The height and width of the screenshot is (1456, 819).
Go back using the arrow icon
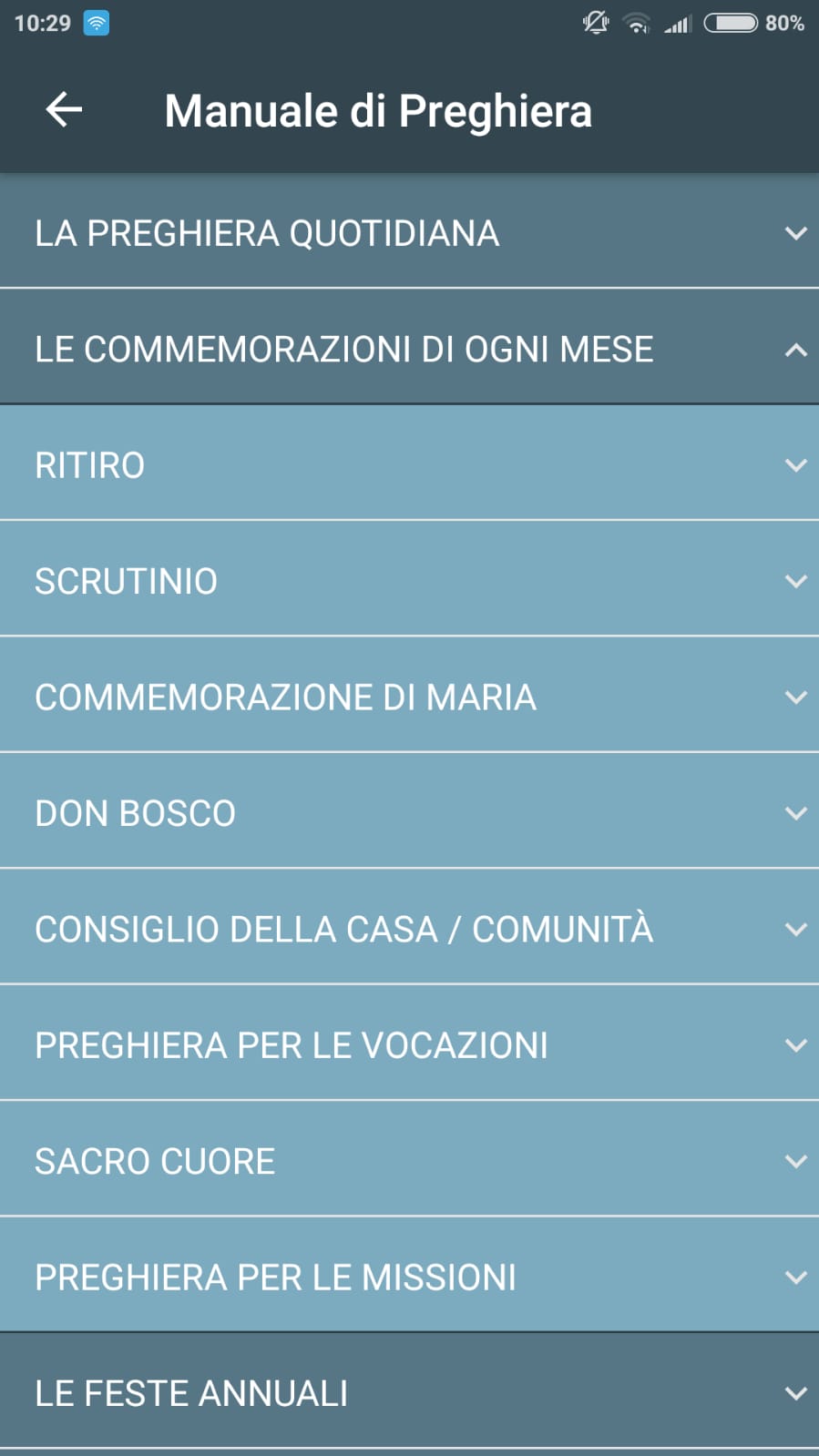tap(64, 110)
